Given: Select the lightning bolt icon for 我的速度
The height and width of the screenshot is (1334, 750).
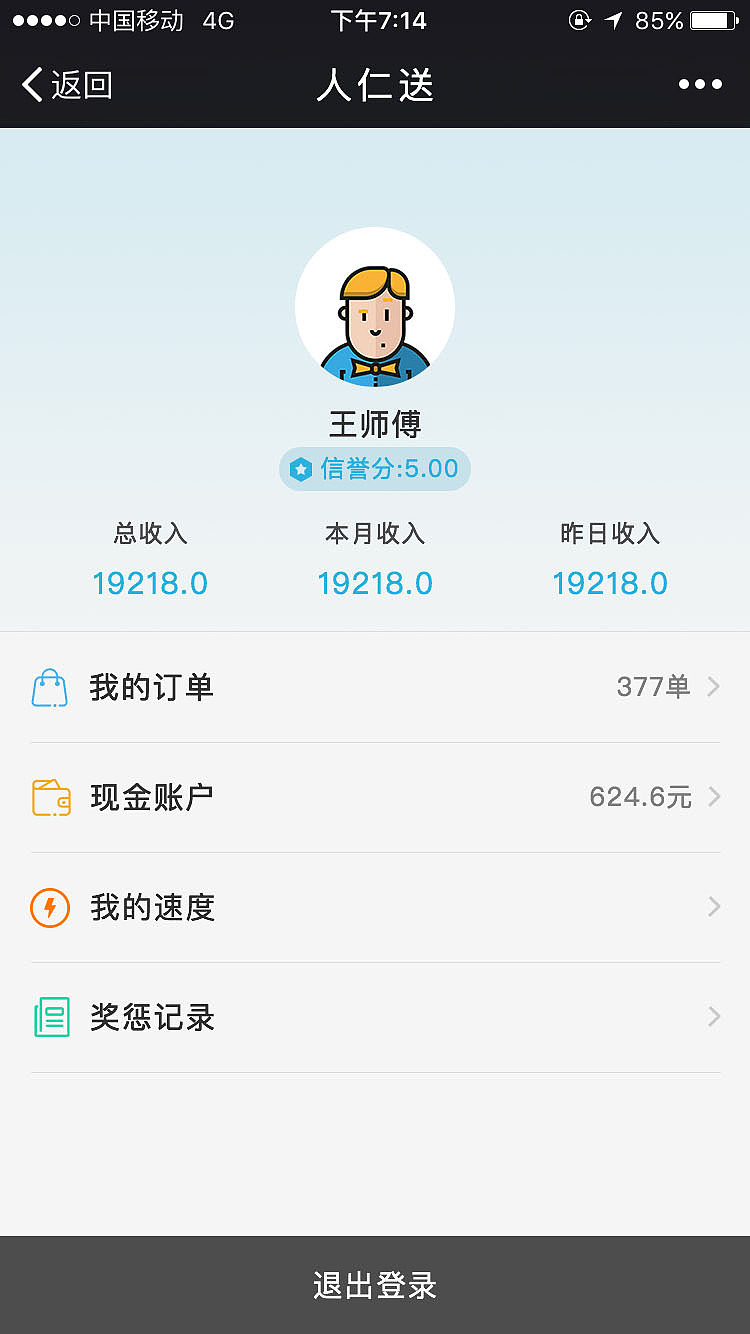Looking at the screenshot, I should coord(50,907).
